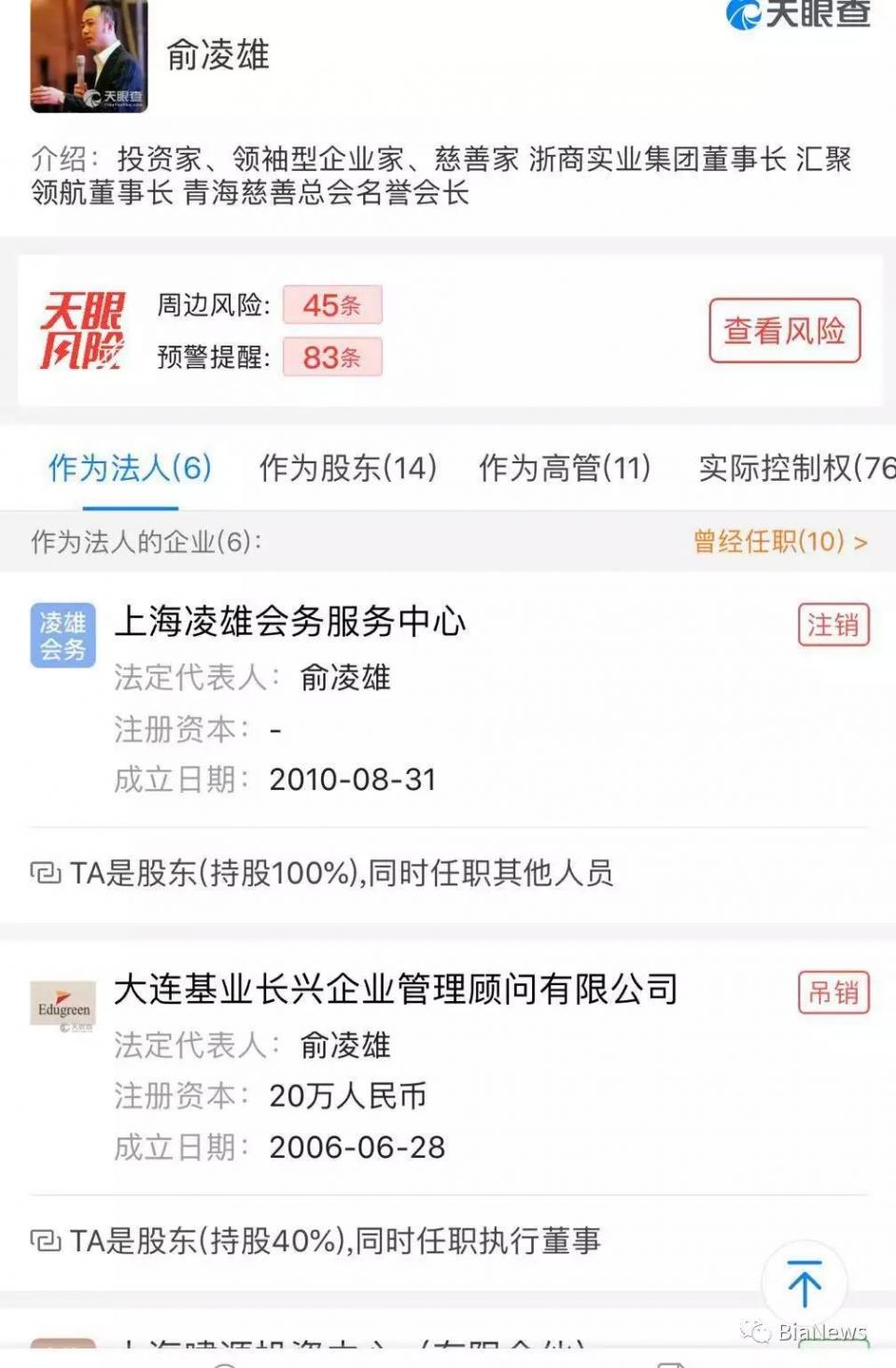
Task: Click the relation icon beside 持股40%
Action: (x=43, y=1242)
